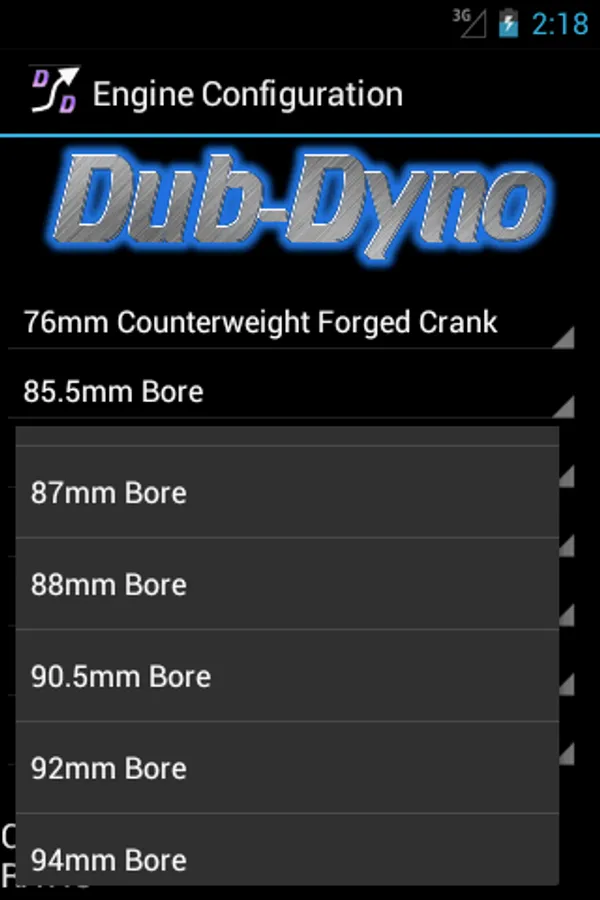
Task: Pick 90.5mm Bore
Action: coord(287,676)
